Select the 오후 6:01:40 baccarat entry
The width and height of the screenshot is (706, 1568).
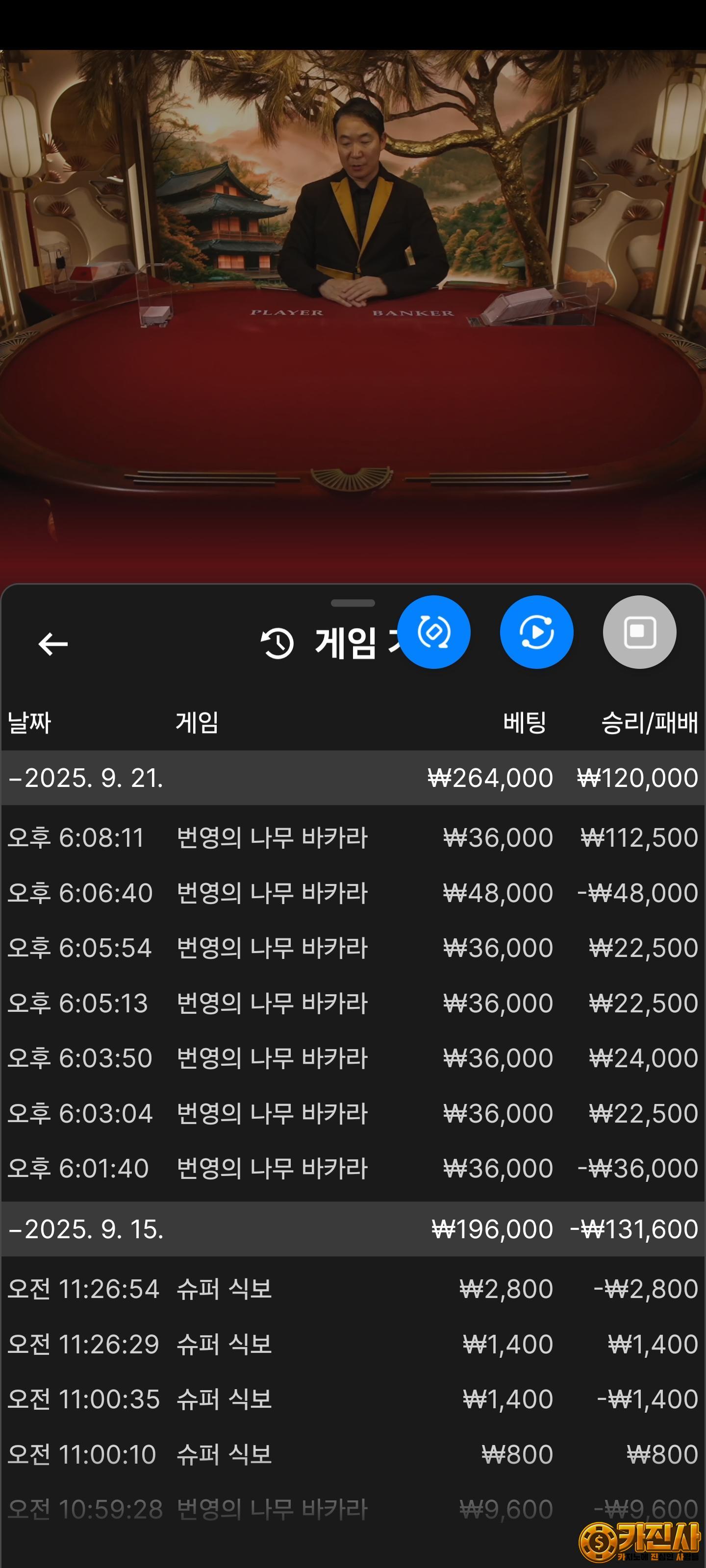353,1168
